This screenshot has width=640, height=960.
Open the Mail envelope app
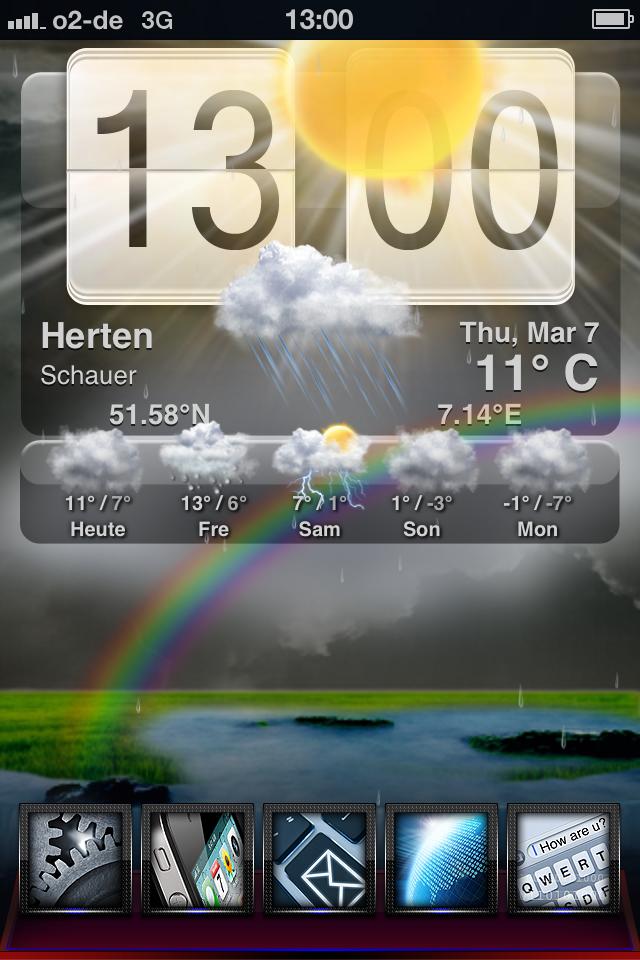pyautogui.click(x=320, y=858)
